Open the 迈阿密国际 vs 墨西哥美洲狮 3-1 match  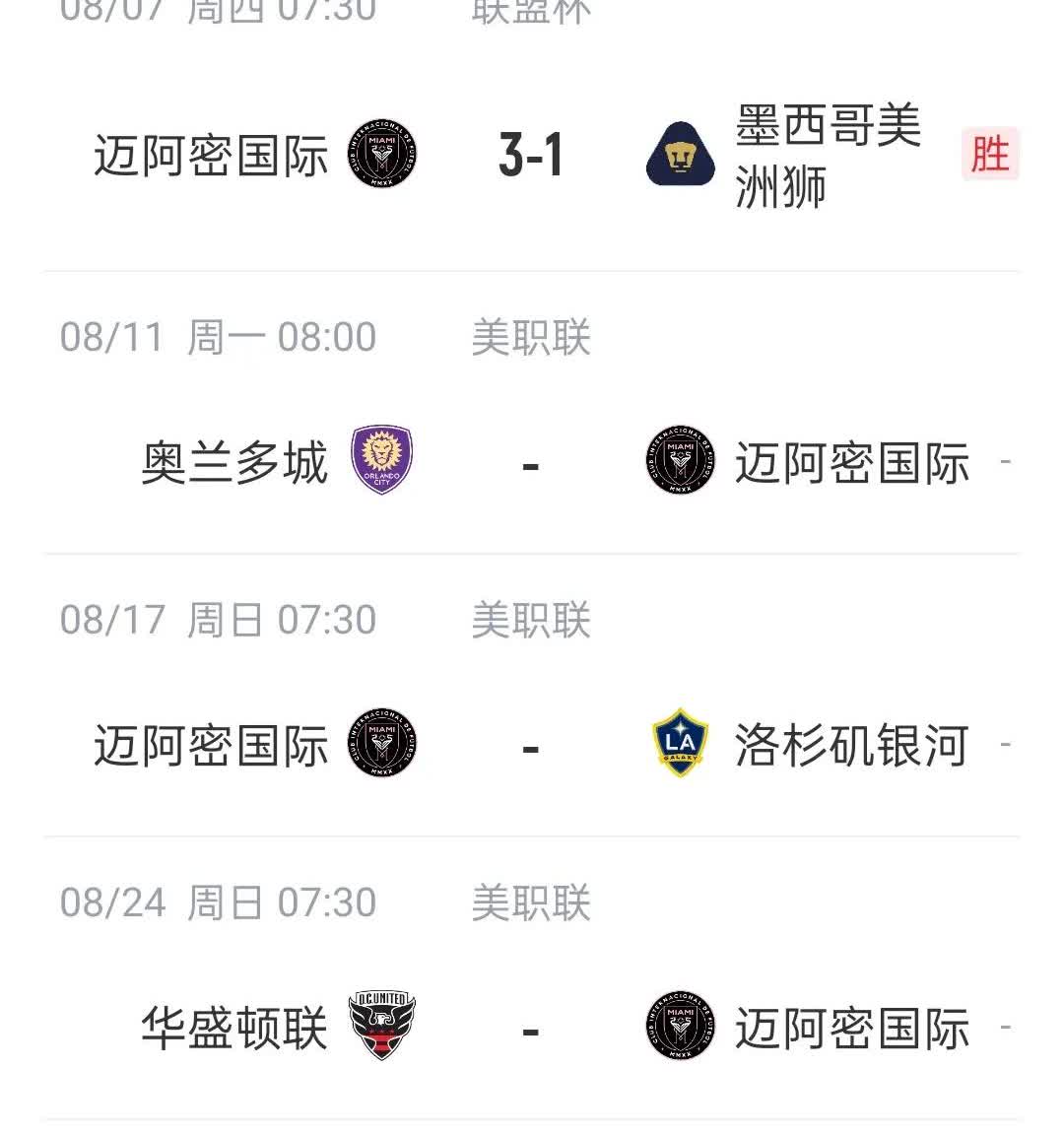tap(530, 156)
